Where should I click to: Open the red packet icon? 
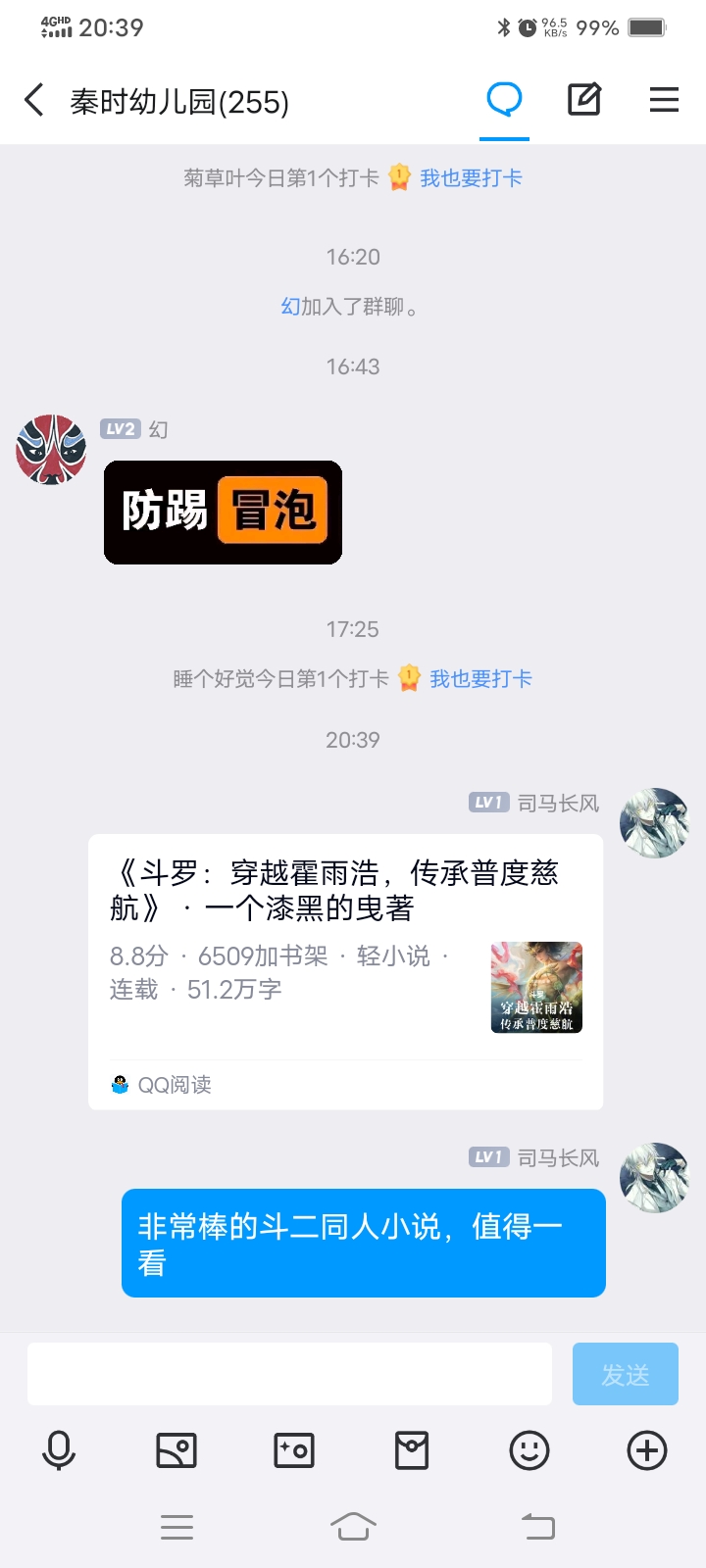pos(412,1450)
